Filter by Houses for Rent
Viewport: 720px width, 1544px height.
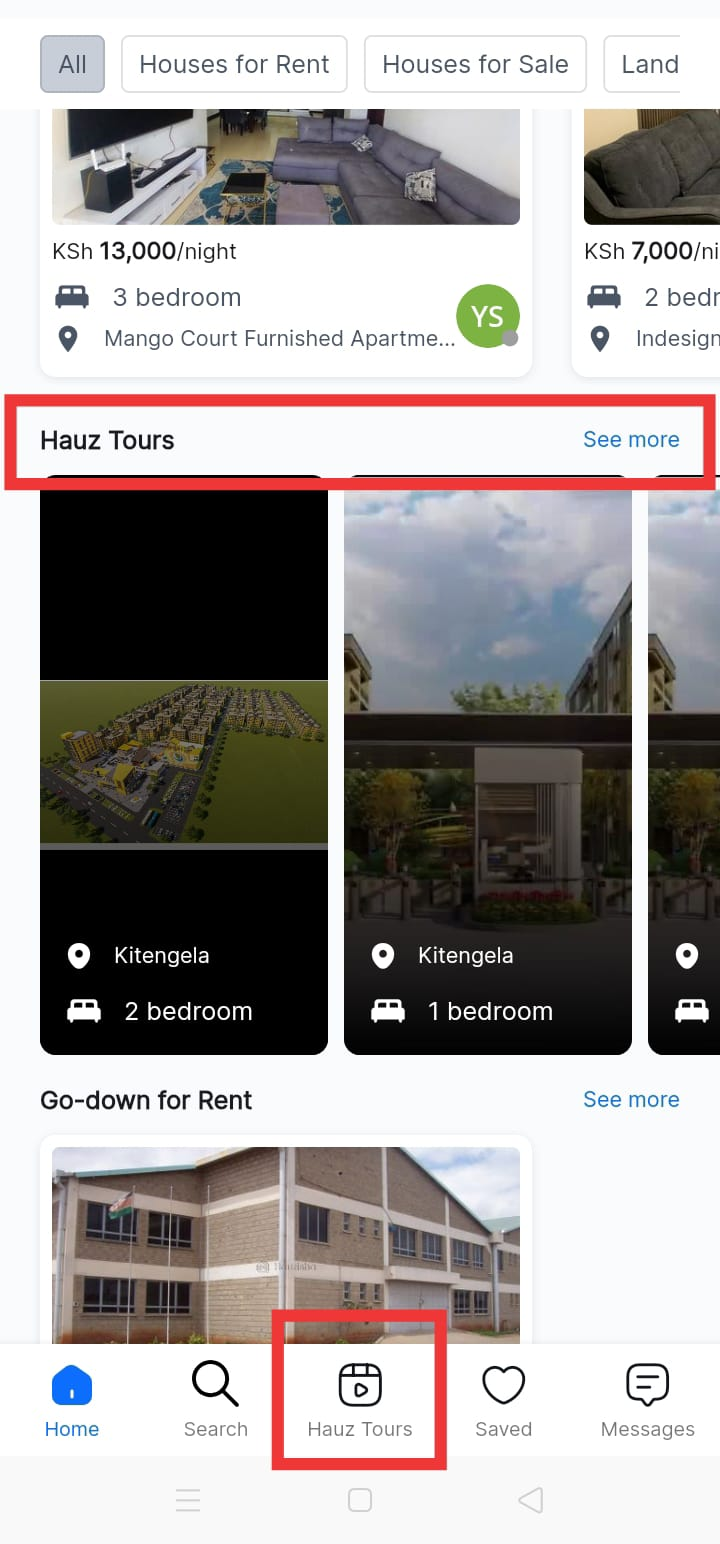click(234, 65)
